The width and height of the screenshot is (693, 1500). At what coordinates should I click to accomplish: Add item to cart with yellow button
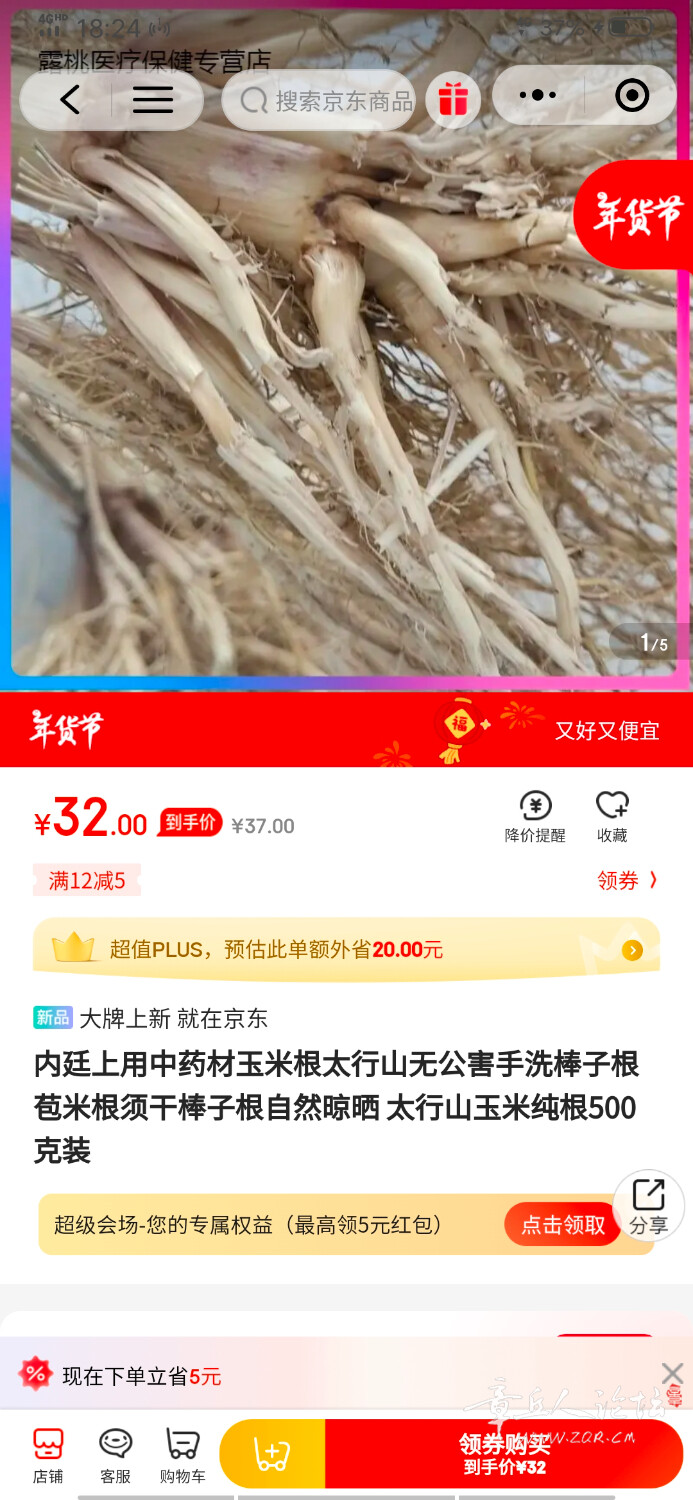[272, 1454]
